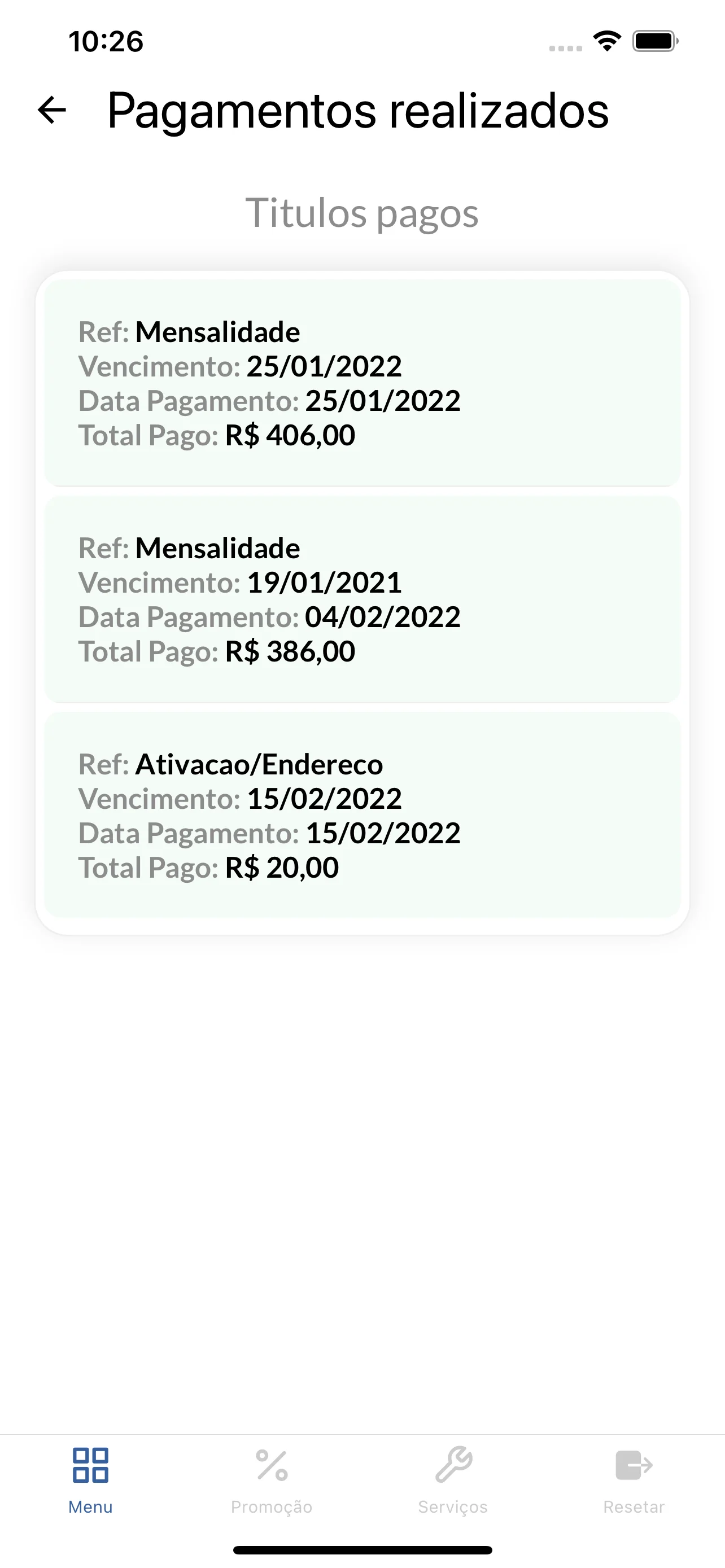This screenshot has width=725, height=1568.
Task: Switch to the Menu tab
Action: [x=91, y=1481]
